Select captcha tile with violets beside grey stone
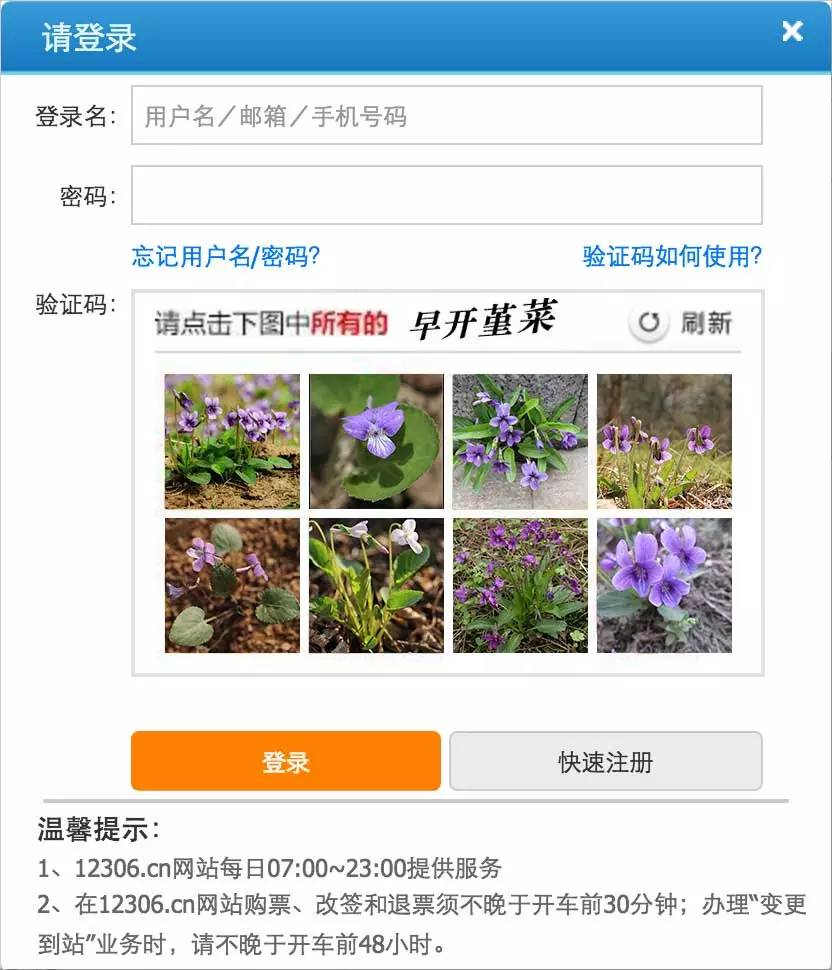 click(x=520, y=442)
